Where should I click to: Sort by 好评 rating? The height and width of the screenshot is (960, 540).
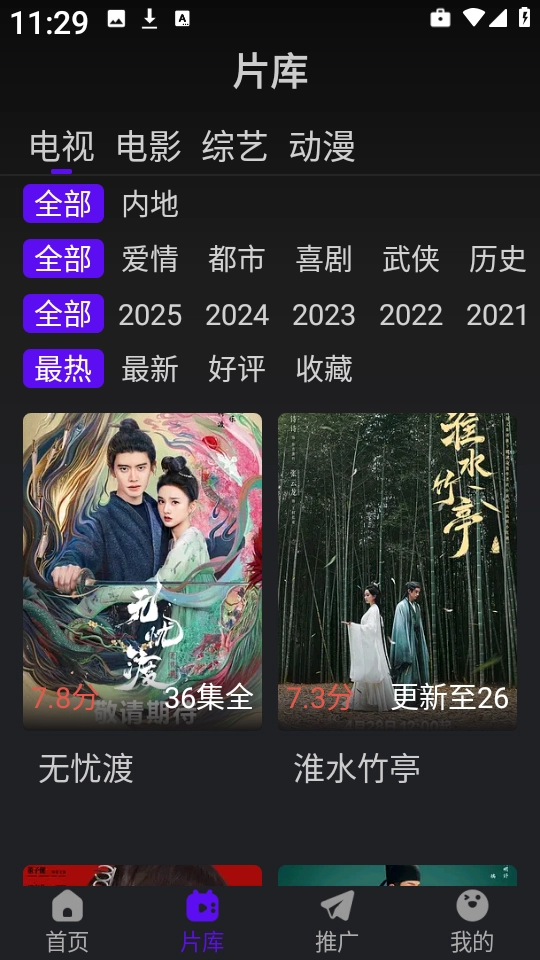237,369
